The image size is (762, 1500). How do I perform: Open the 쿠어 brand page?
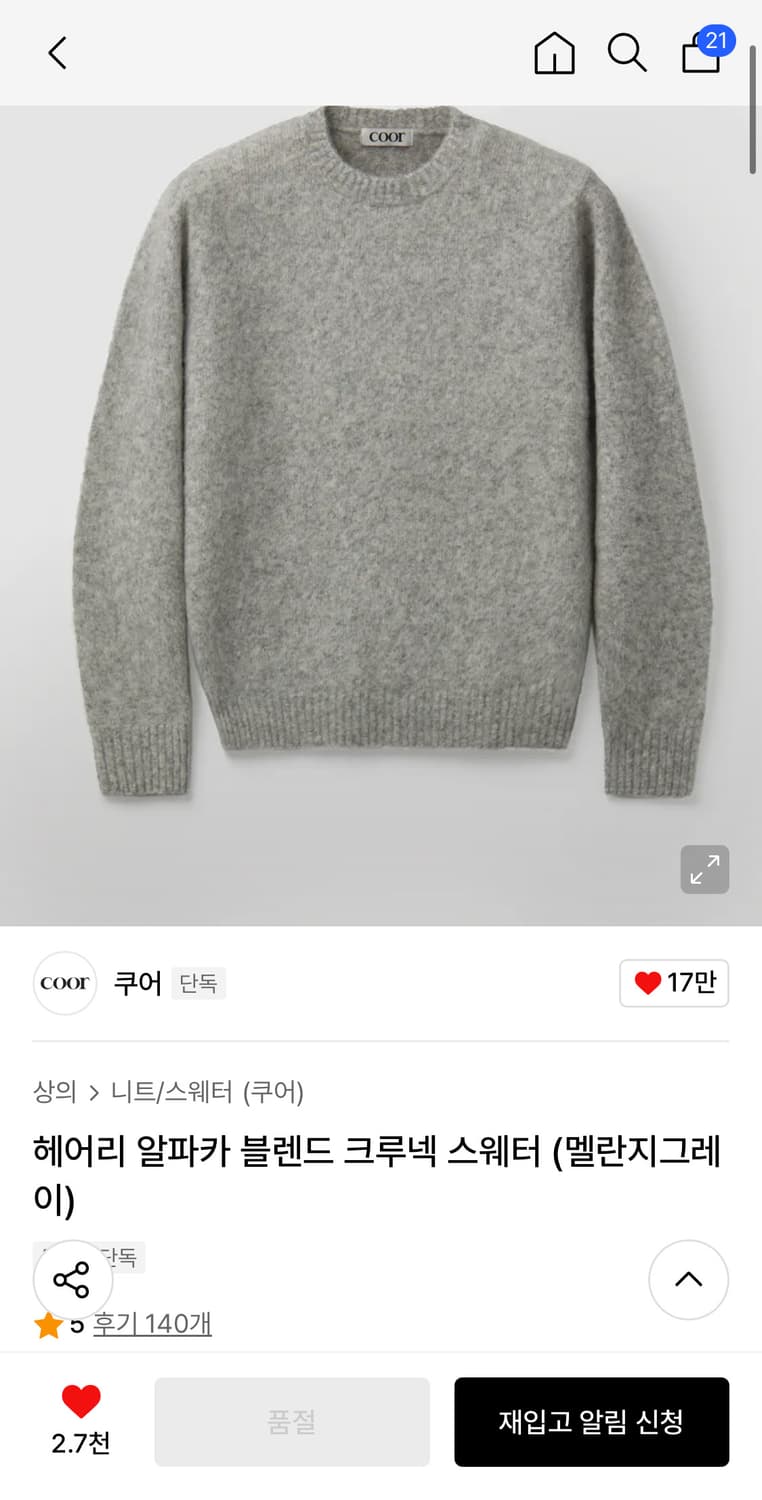pos(137,984)
